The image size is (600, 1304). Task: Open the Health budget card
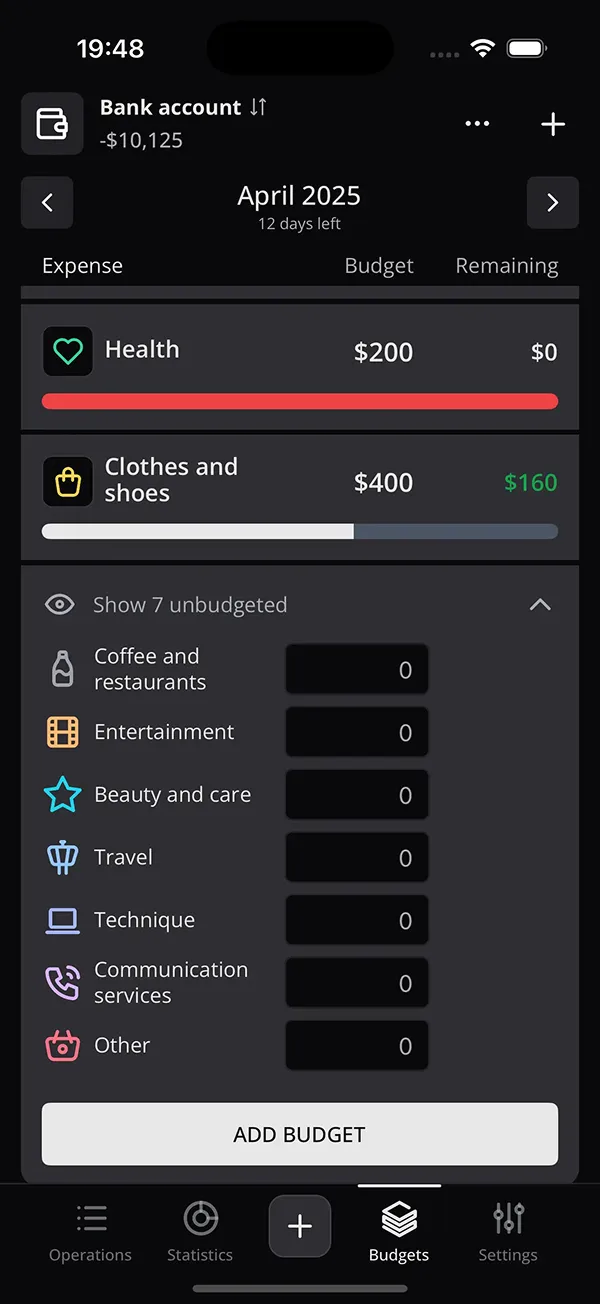point(300,366)
